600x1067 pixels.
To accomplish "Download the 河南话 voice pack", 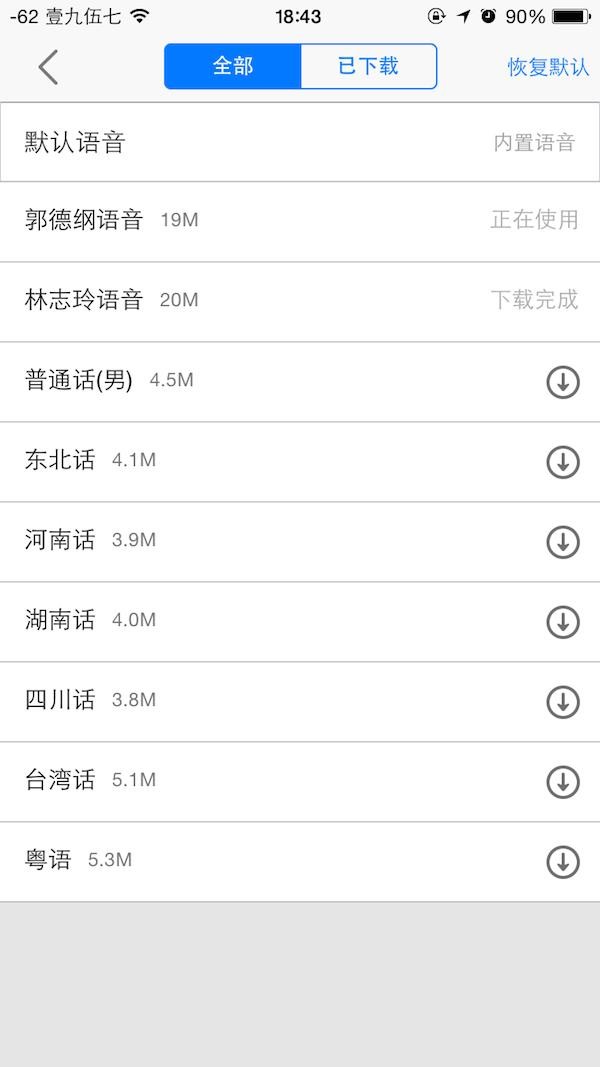I will click(563, 542).
